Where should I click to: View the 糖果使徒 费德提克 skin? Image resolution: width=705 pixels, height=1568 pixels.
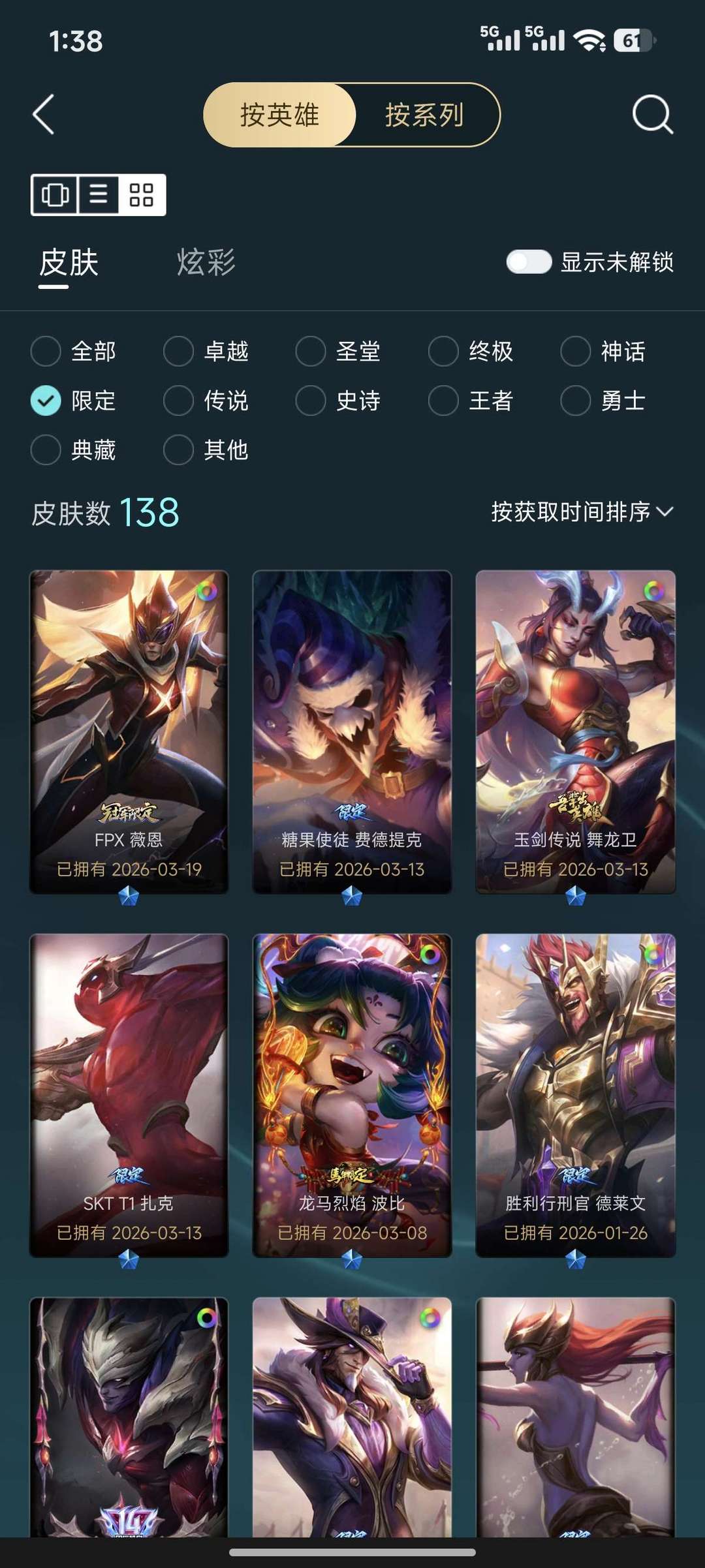pyautogui.click(x=352, y=731)
